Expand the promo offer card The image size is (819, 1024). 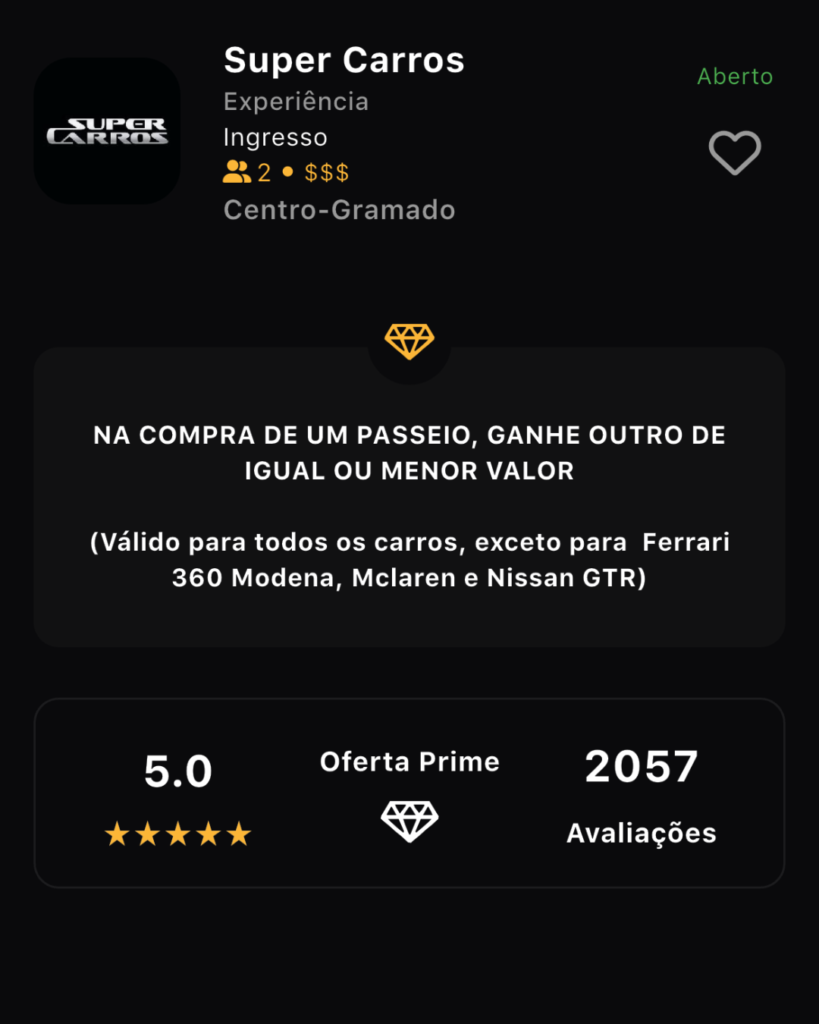[409, 495]
